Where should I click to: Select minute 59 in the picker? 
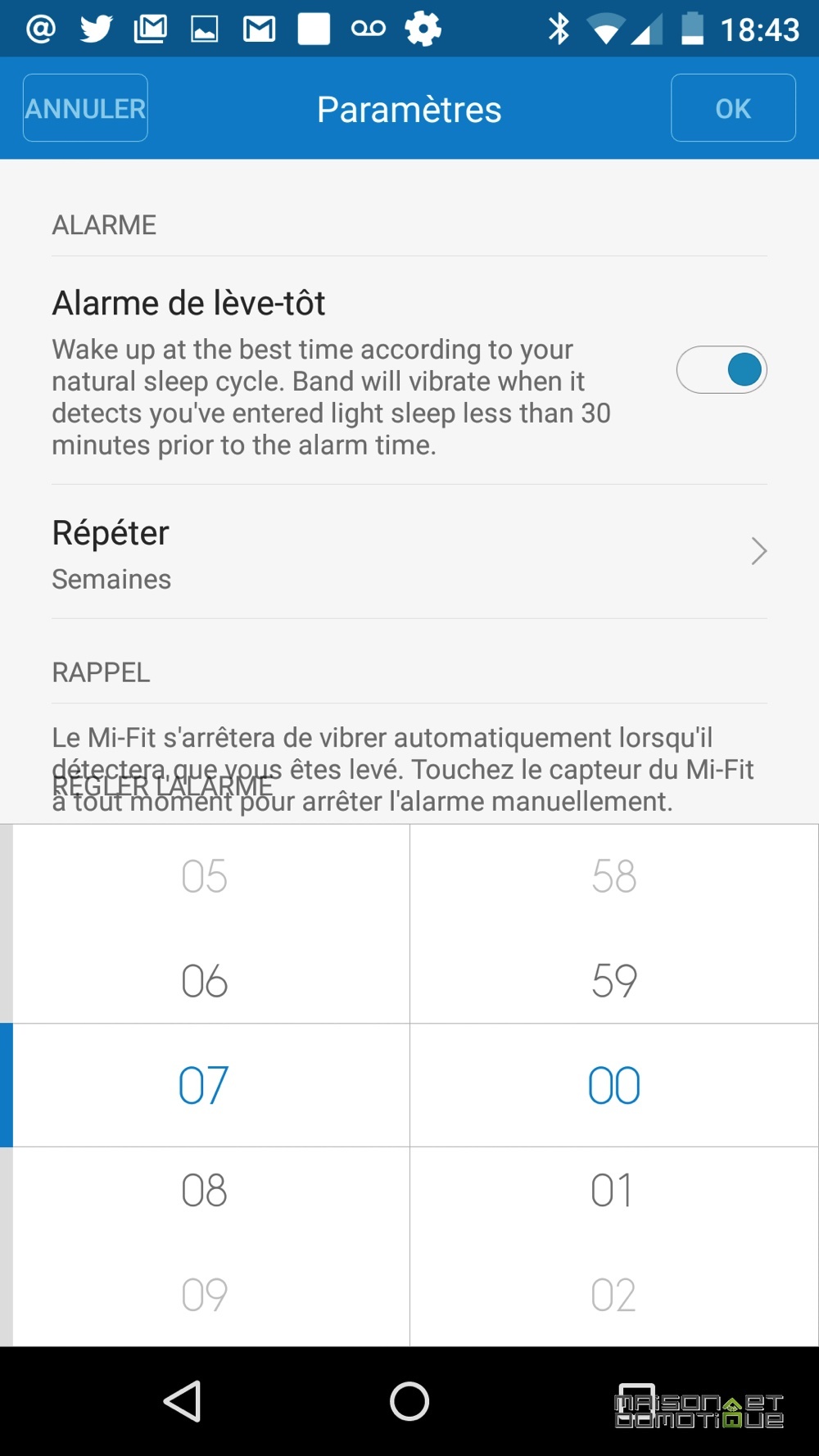tap(614, 981)
